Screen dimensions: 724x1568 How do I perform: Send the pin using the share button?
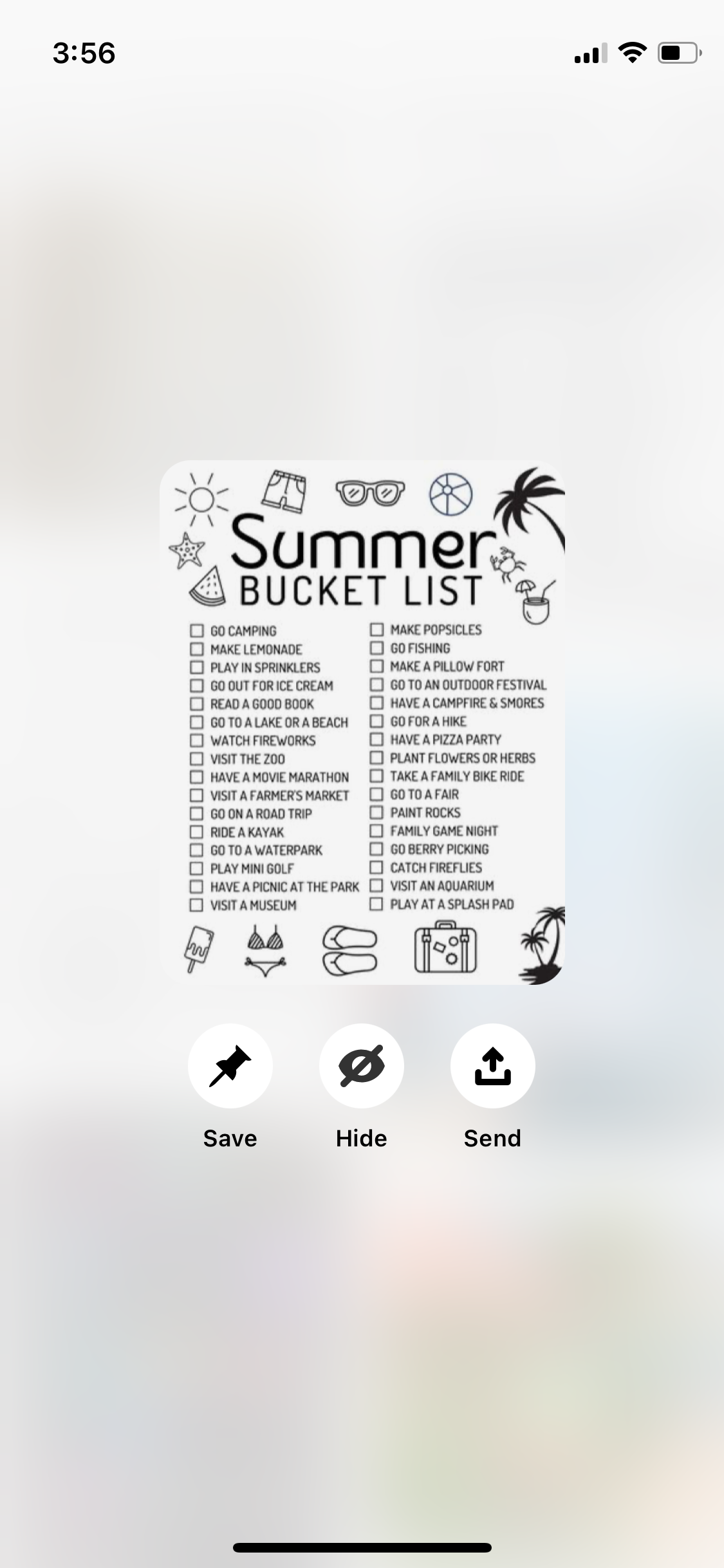(492, 1066)
